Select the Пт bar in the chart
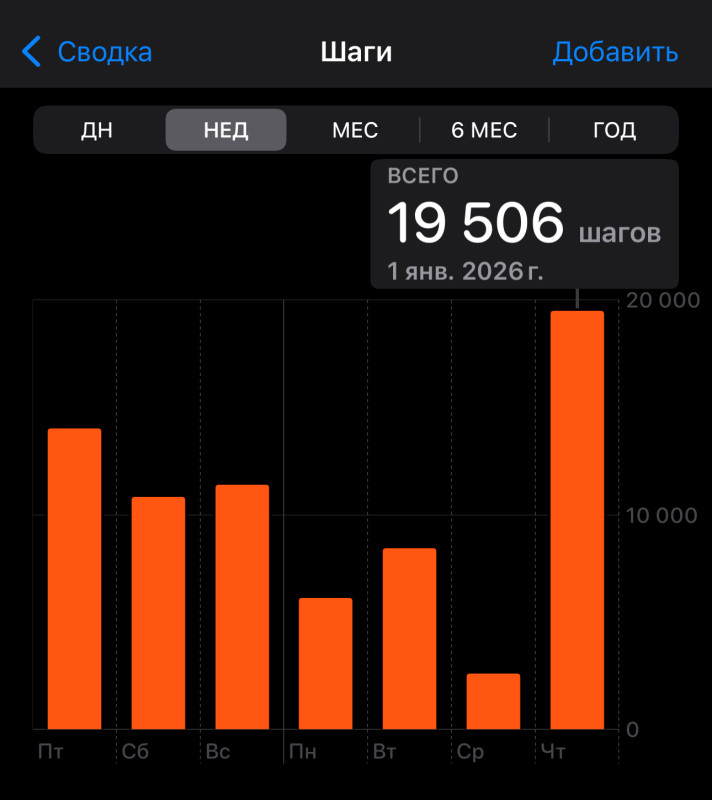Screen dimensions: 712x800 point(75,580)
